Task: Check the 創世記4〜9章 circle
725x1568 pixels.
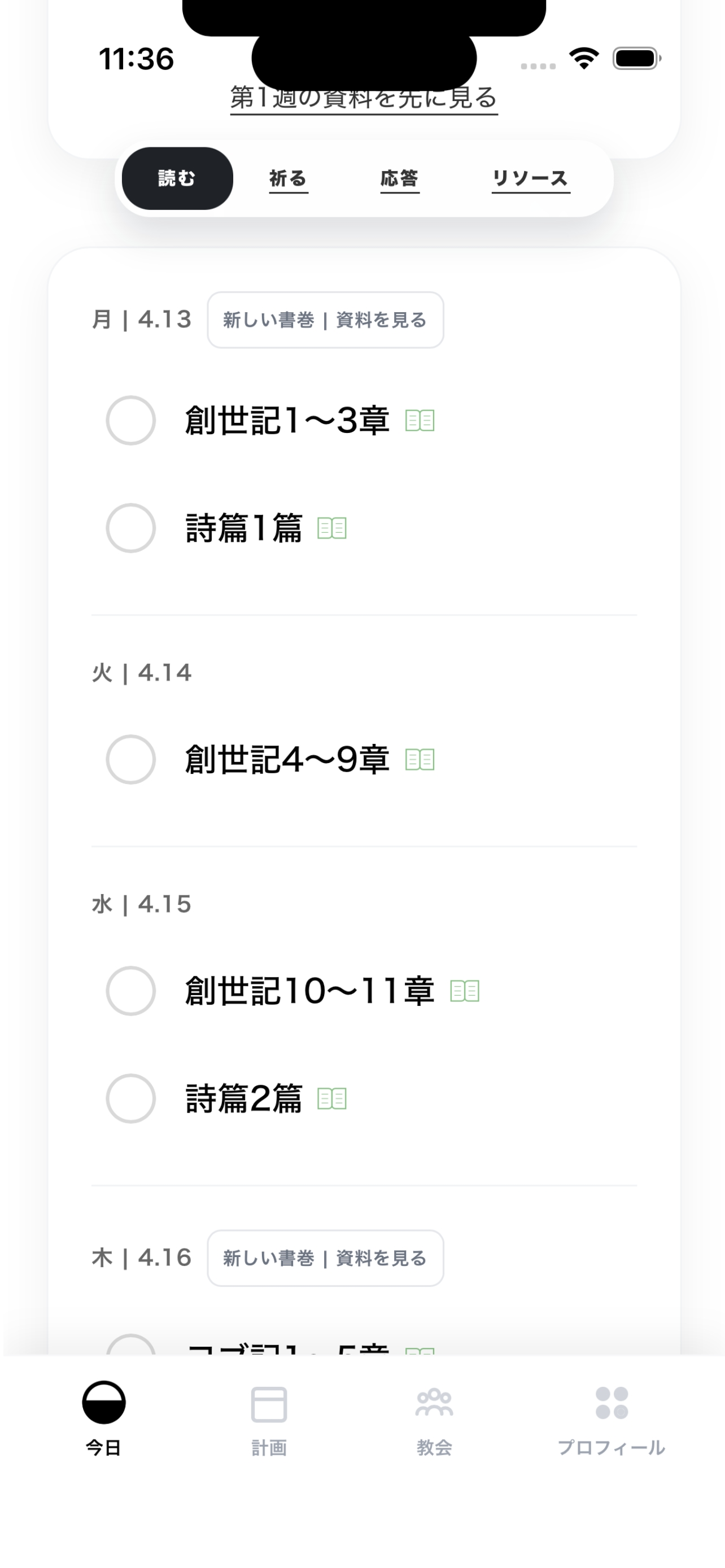Action: coord(130,759)
